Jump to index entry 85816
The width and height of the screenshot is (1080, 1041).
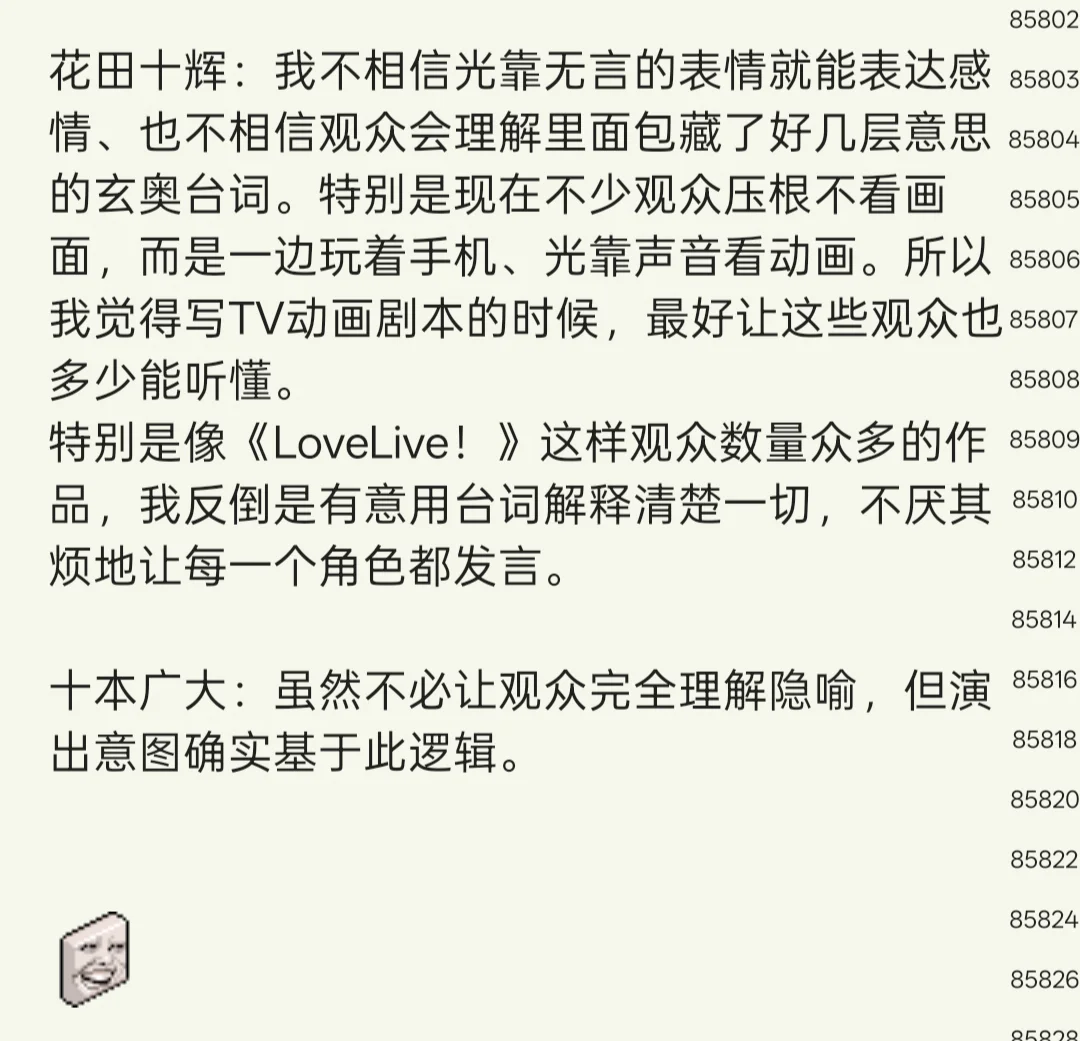pyautogui.click(x=1044, y=680)
